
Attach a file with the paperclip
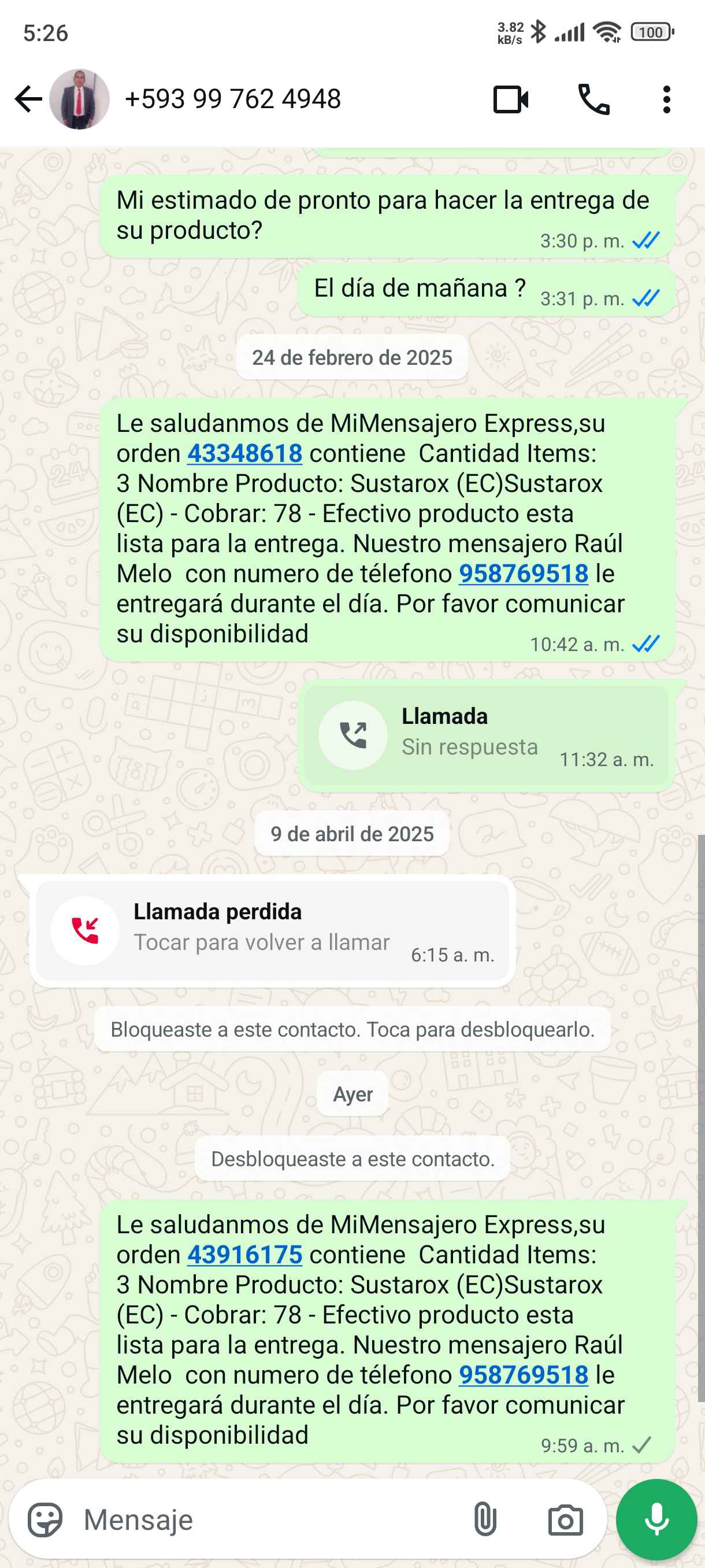coord(485,1520)
